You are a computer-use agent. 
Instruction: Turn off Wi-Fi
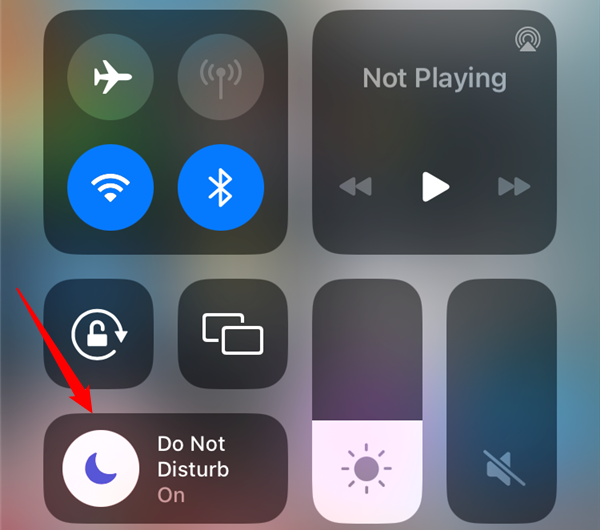(110, 187)
